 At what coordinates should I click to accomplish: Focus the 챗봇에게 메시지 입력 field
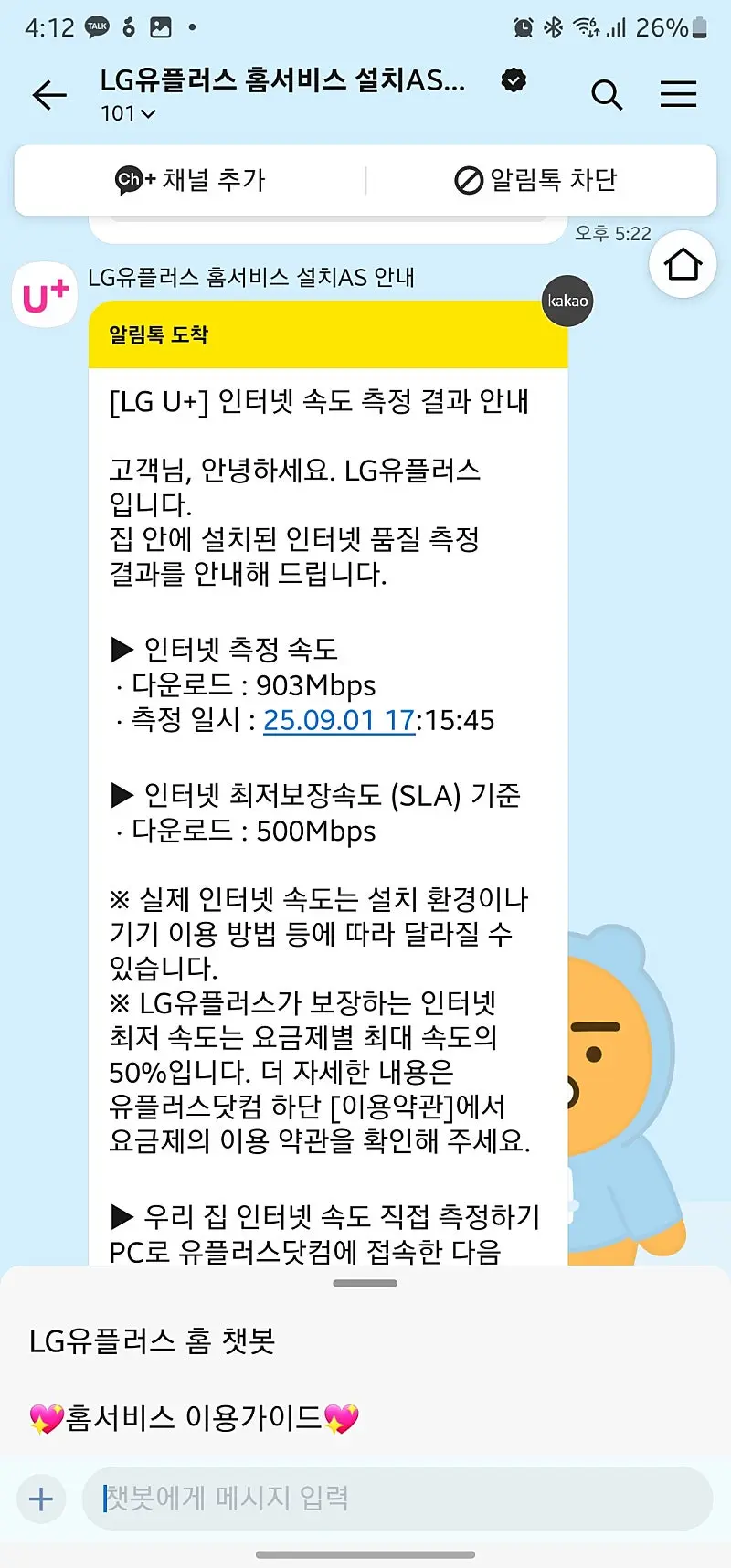(x=397, y=1499)
